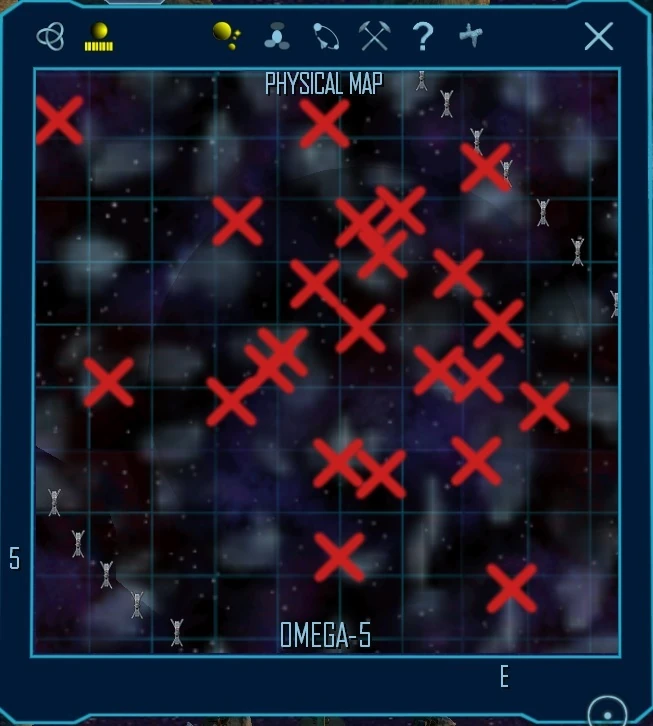Open the gray molecule resources icon
The image size is (653, 726).
coord(277,36)
